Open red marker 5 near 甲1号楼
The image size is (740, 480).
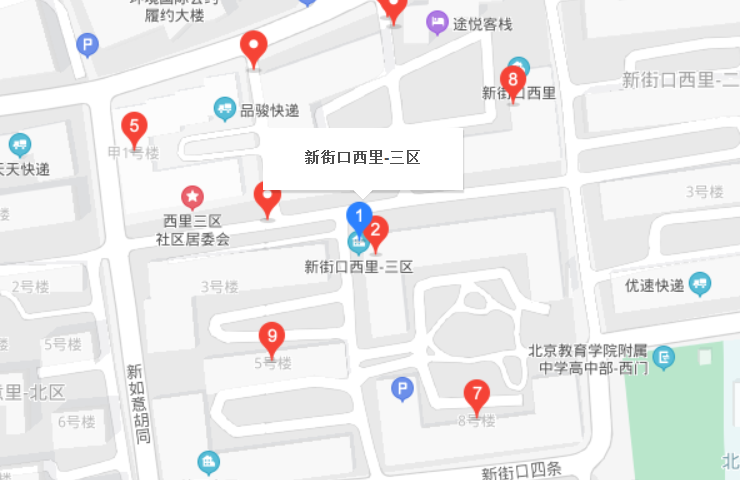pos(133,128)
